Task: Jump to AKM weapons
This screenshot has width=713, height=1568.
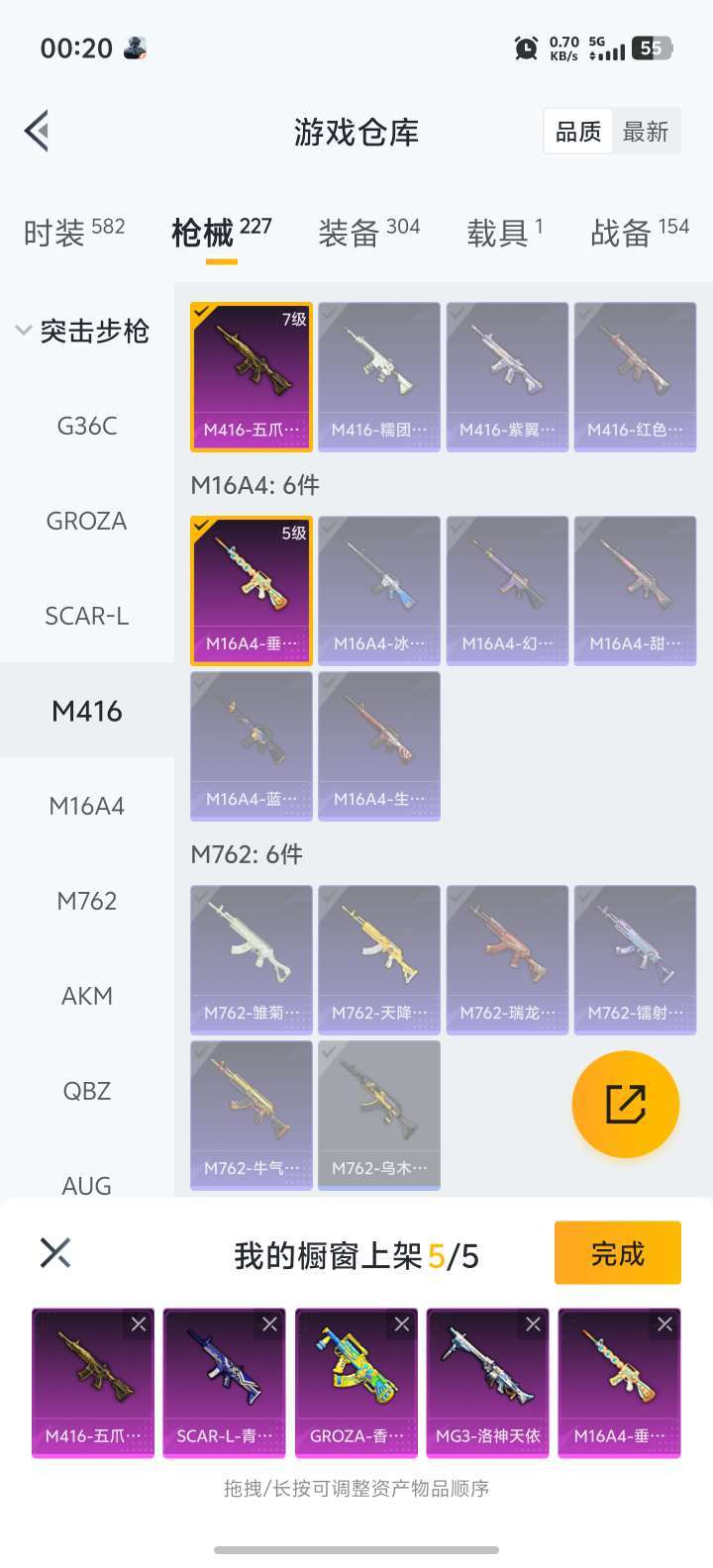Action: tap(87, 996)
